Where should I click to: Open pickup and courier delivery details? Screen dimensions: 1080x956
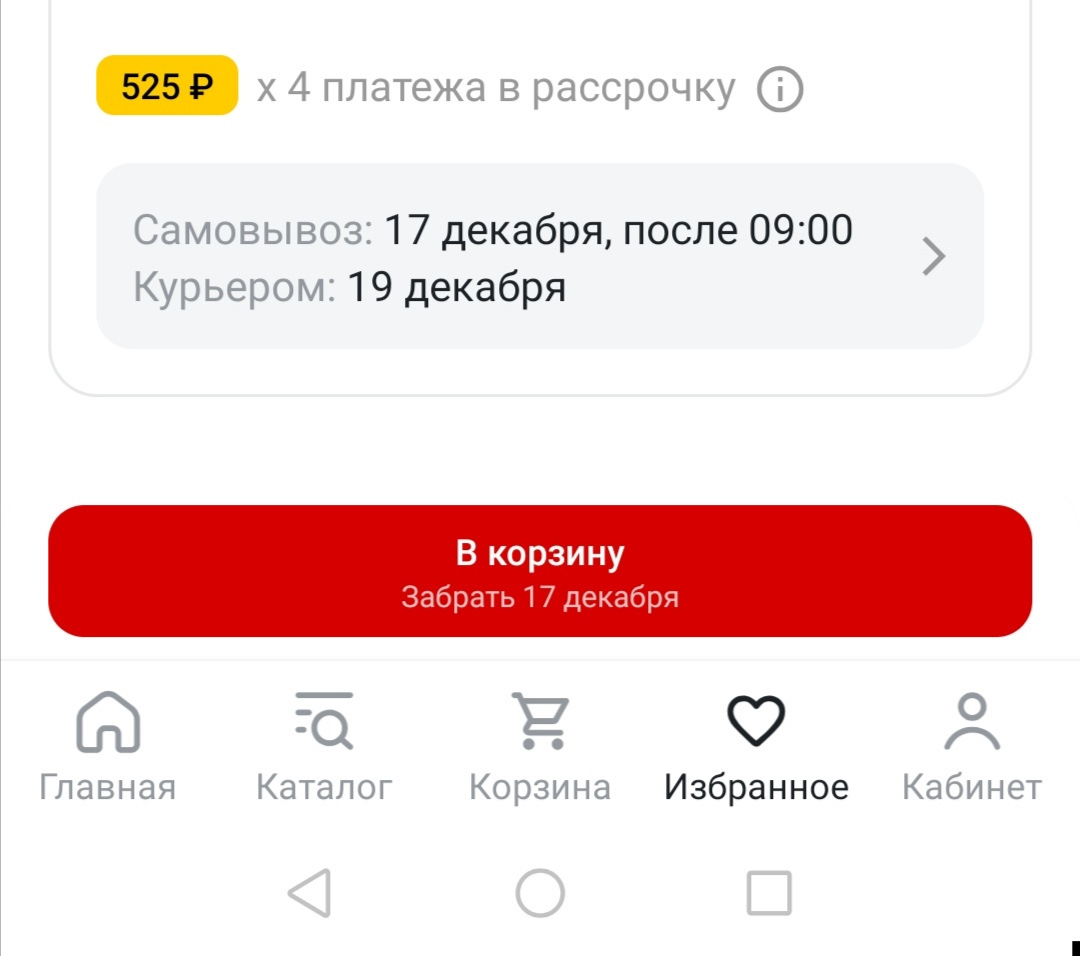pyautogui.click(x=540, y=257)
